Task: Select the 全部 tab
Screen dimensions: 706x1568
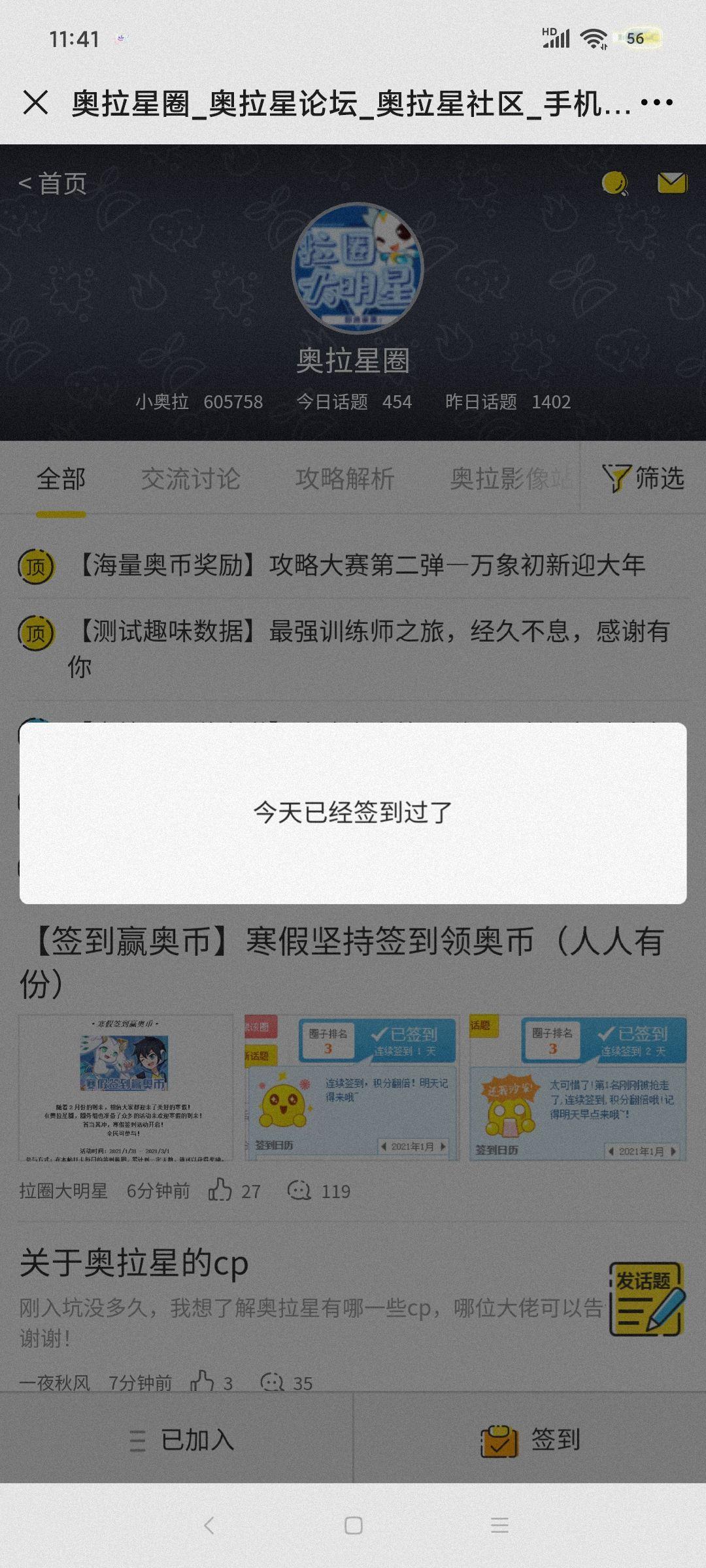Action: [x=61, y=479]
